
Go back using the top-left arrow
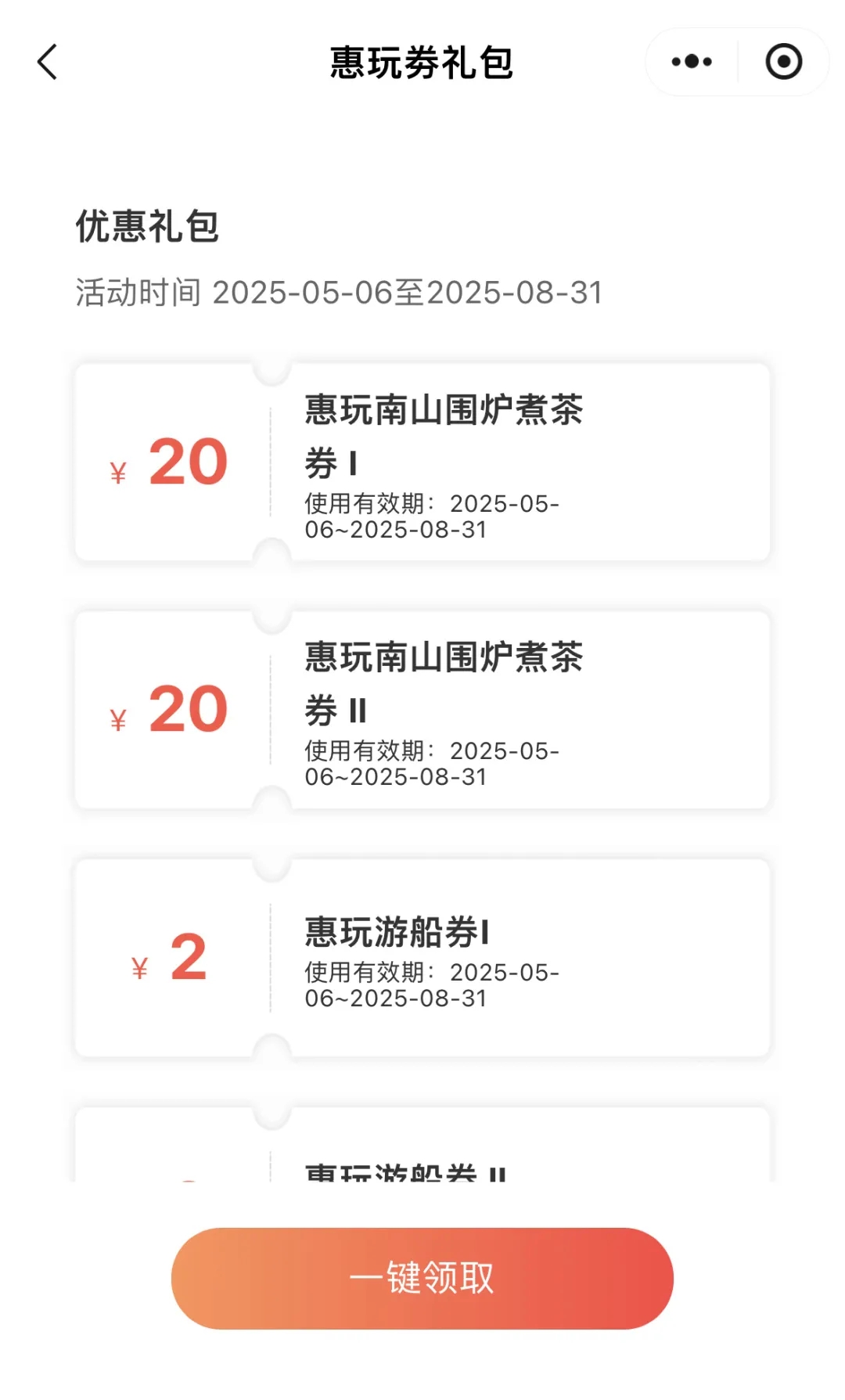pyautogui.click(x=48, y=62)
